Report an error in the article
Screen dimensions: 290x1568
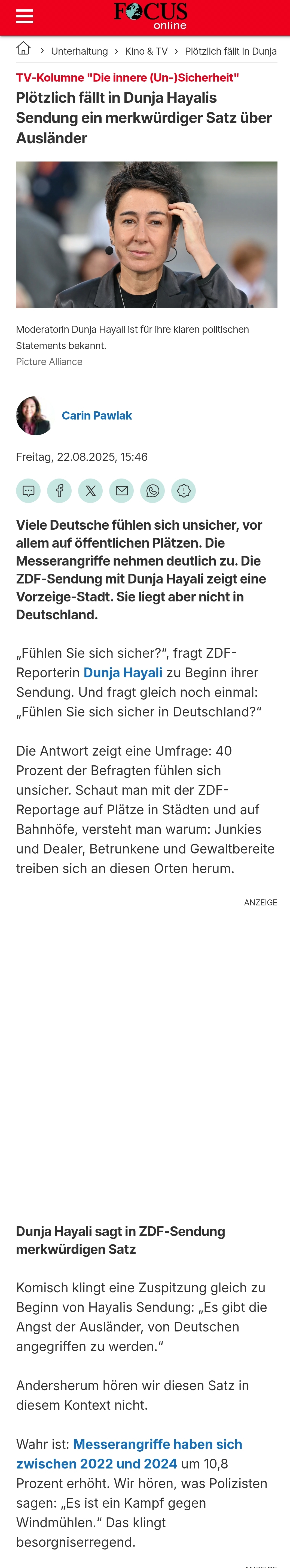tap(183, 490)
